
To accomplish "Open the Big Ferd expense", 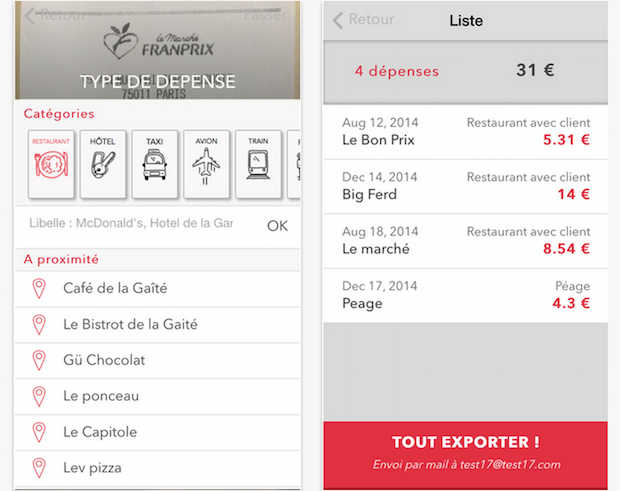I will tap(465, 185).
